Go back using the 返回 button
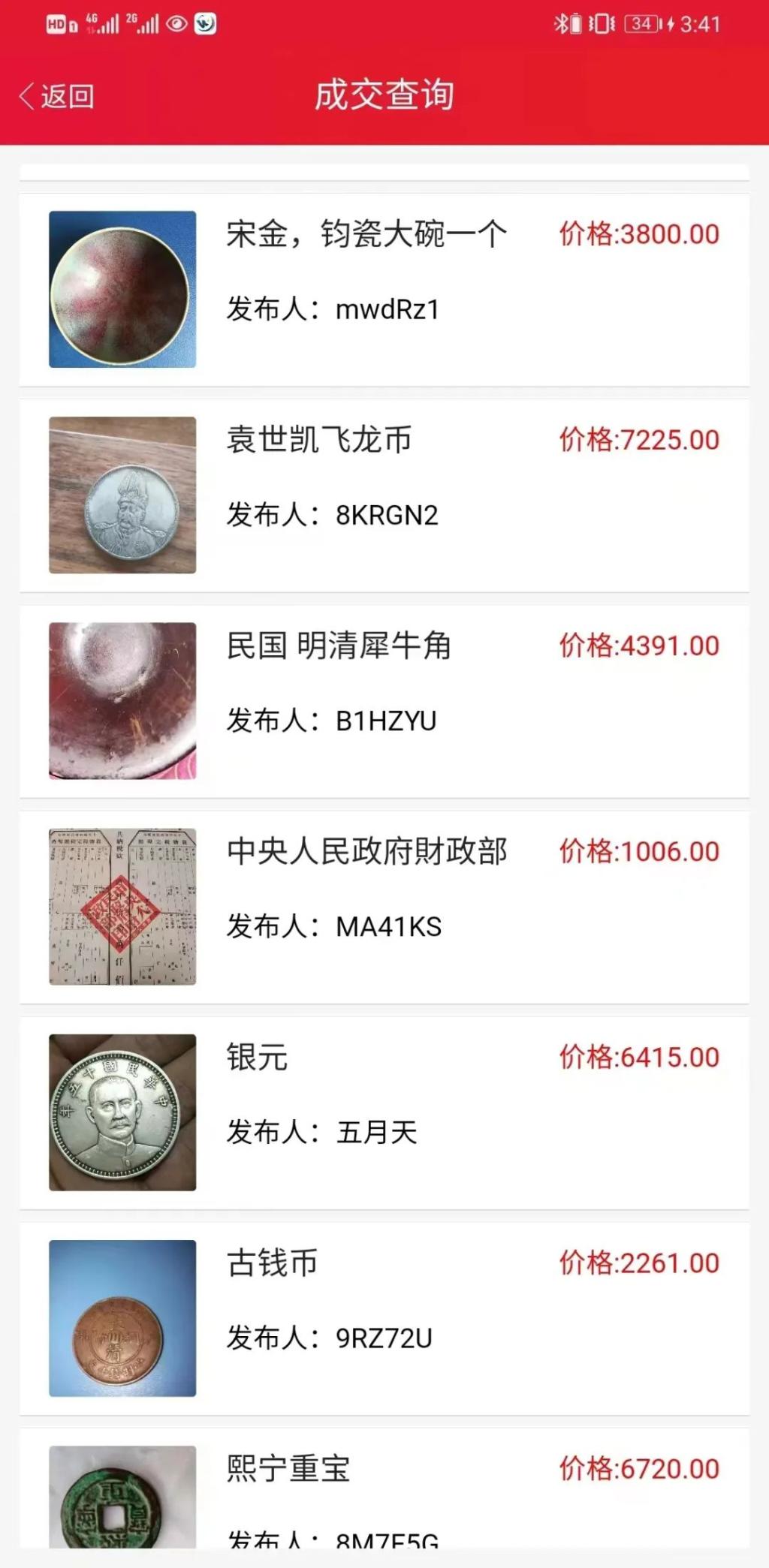Image resolution: width=769 pixels, height=1568 pixels. [57, 96]
